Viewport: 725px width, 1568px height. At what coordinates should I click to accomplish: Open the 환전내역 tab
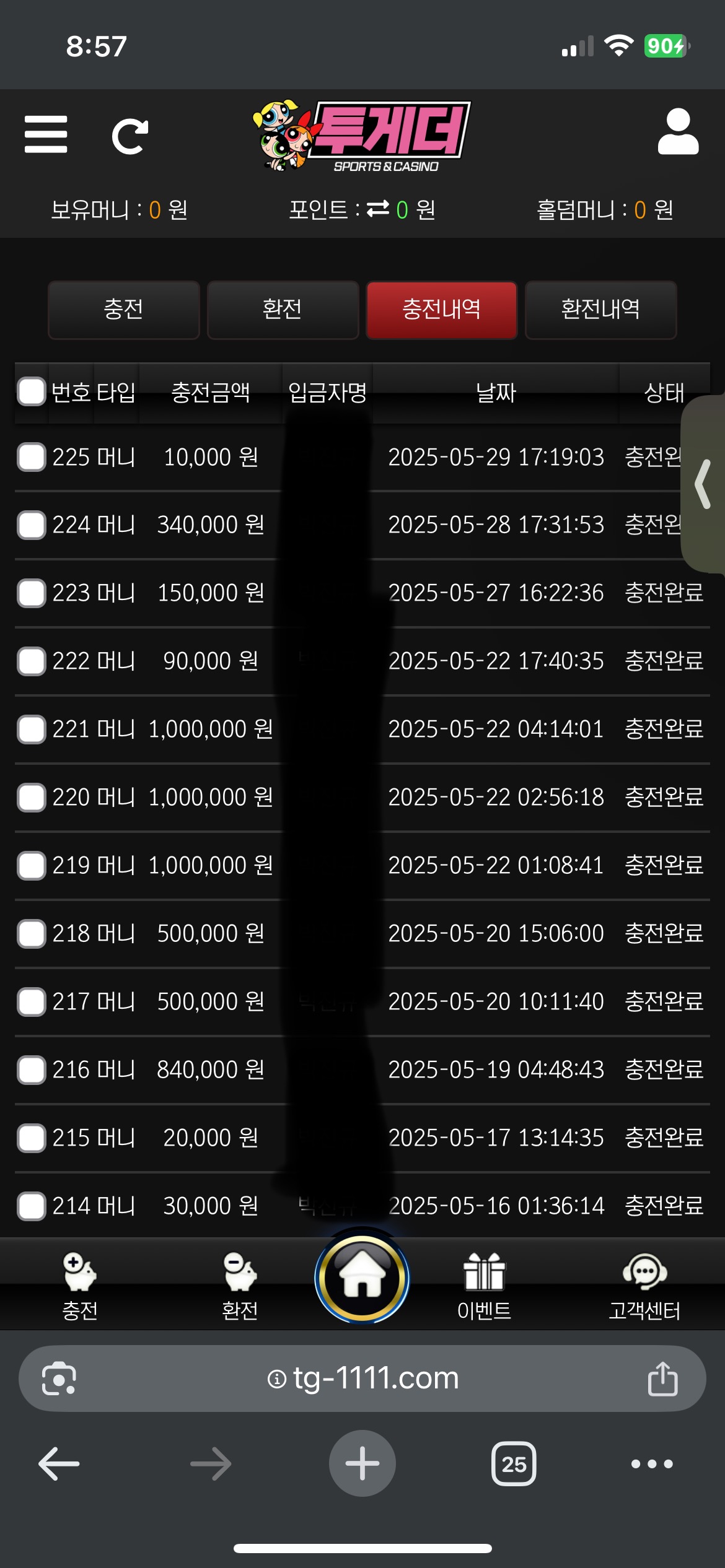(x=600, y=310)
